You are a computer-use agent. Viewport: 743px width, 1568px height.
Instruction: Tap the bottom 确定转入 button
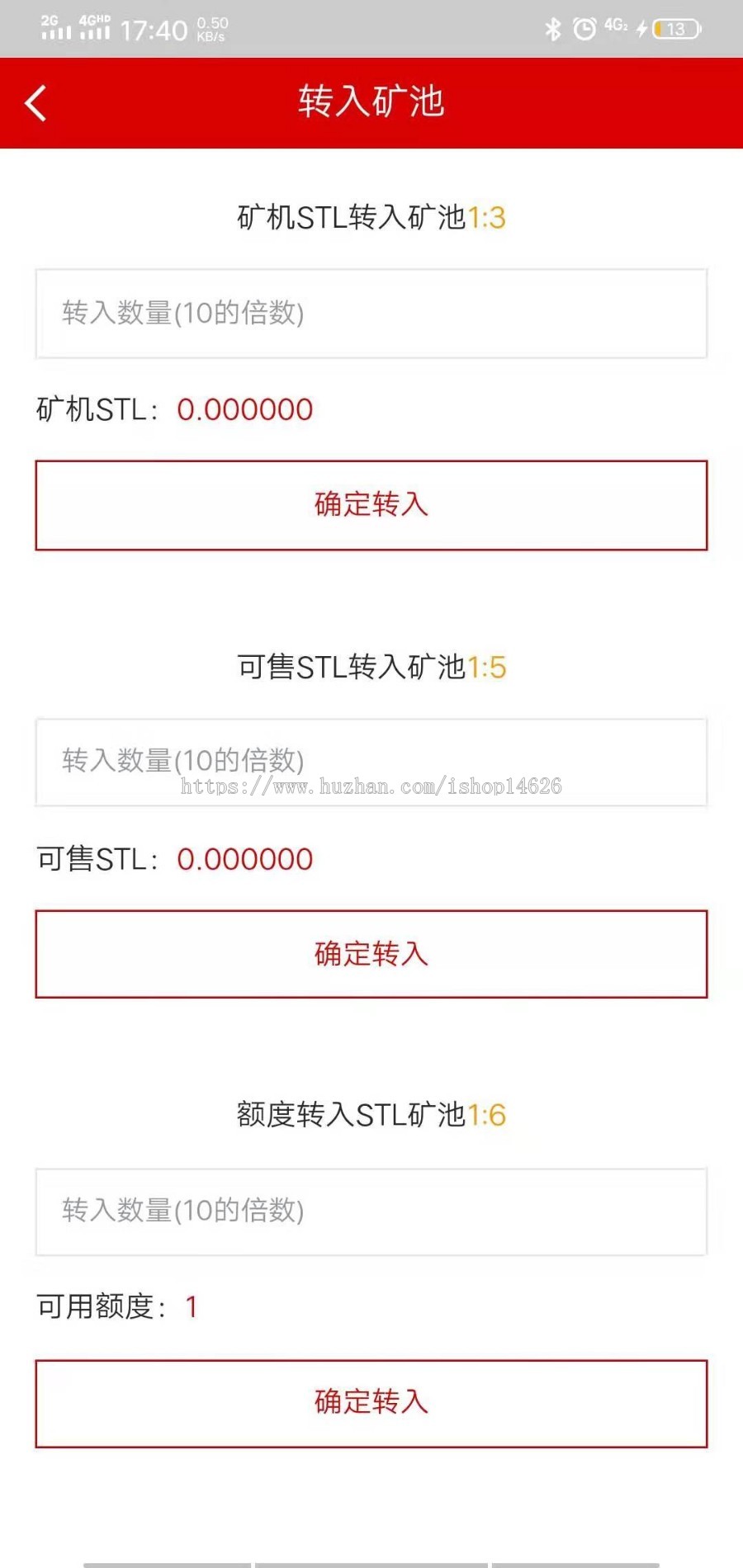click(371, 1401)
